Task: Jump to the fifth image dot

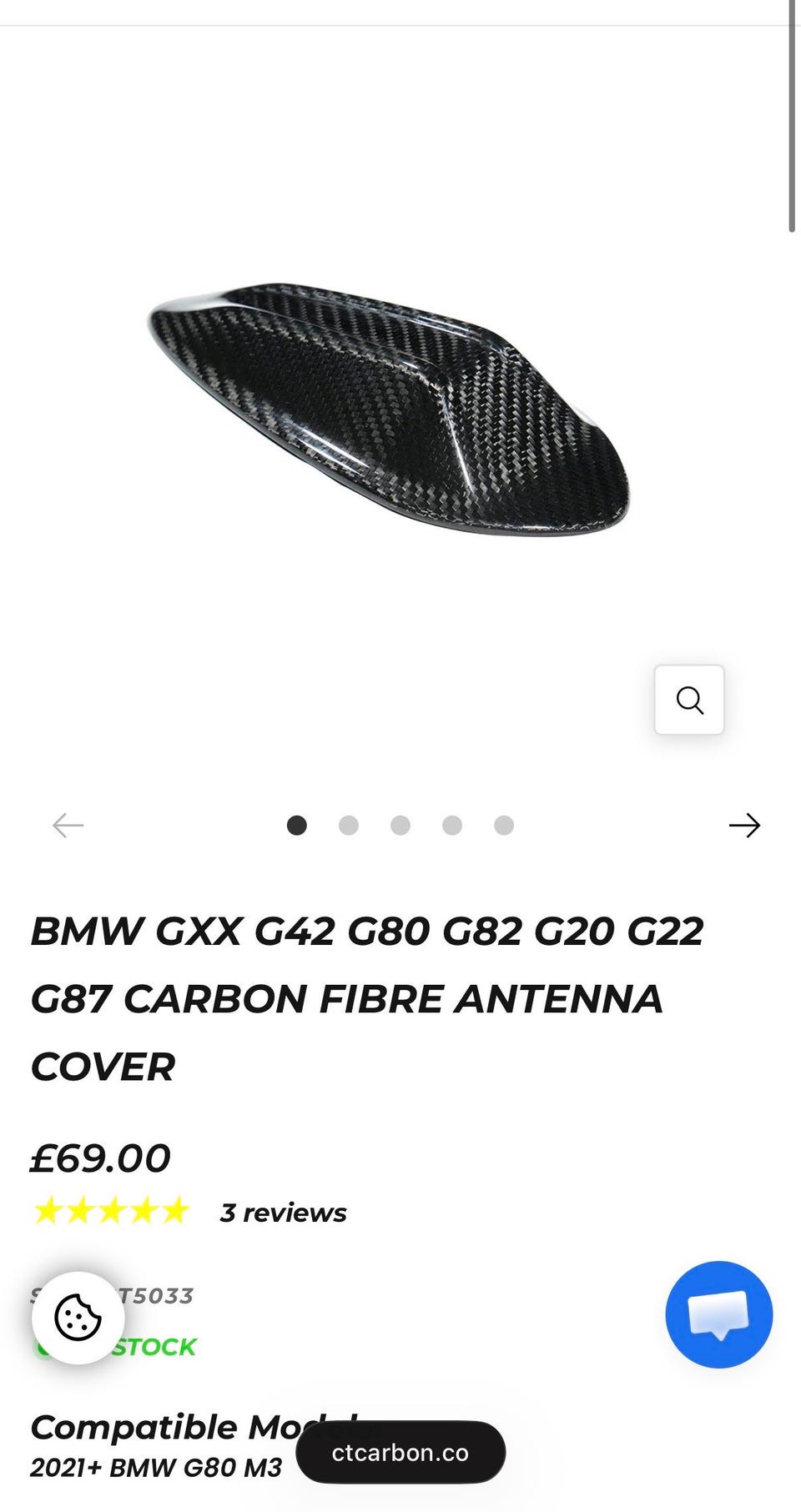Action: click(x=504, y=826)
